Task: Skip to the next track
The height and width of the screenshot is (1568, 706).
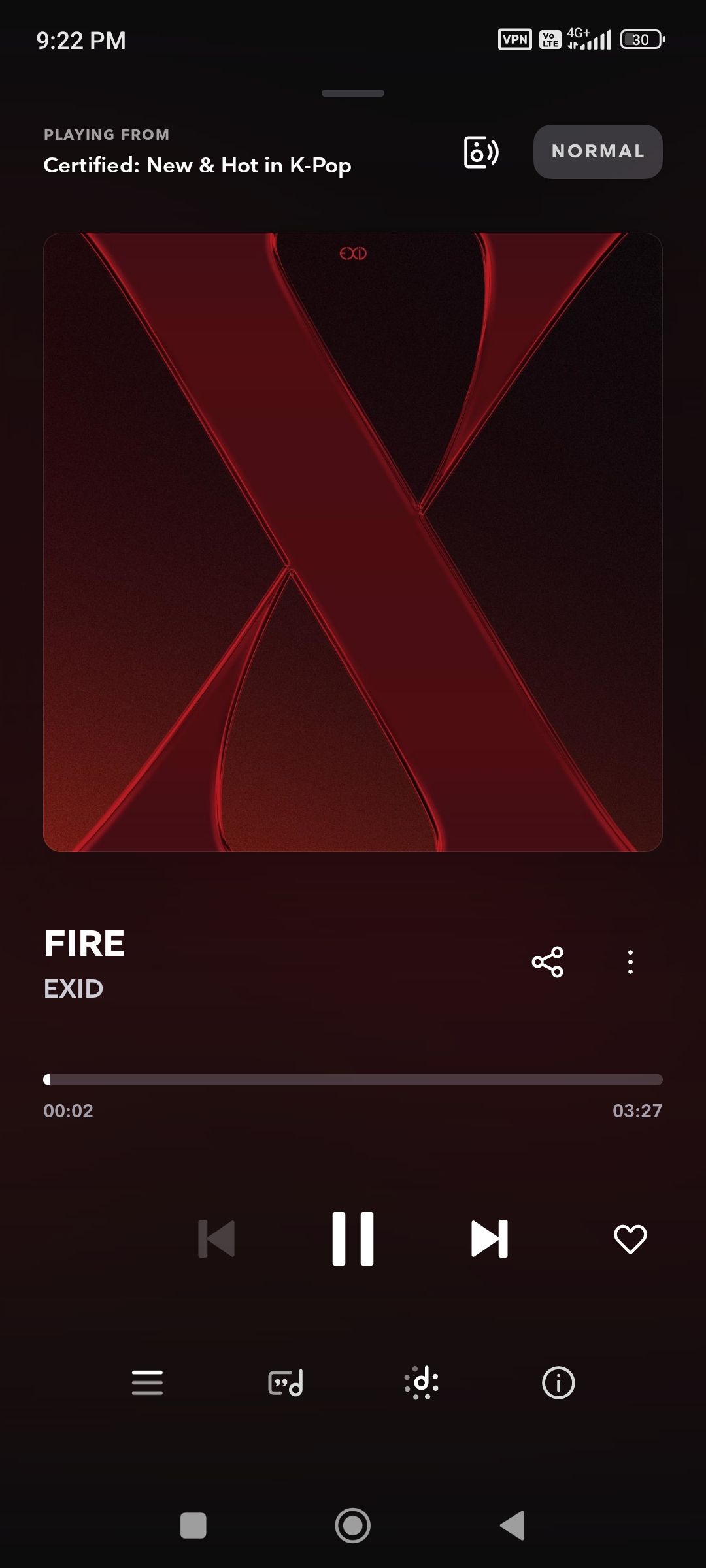Action: [490, 1239]
